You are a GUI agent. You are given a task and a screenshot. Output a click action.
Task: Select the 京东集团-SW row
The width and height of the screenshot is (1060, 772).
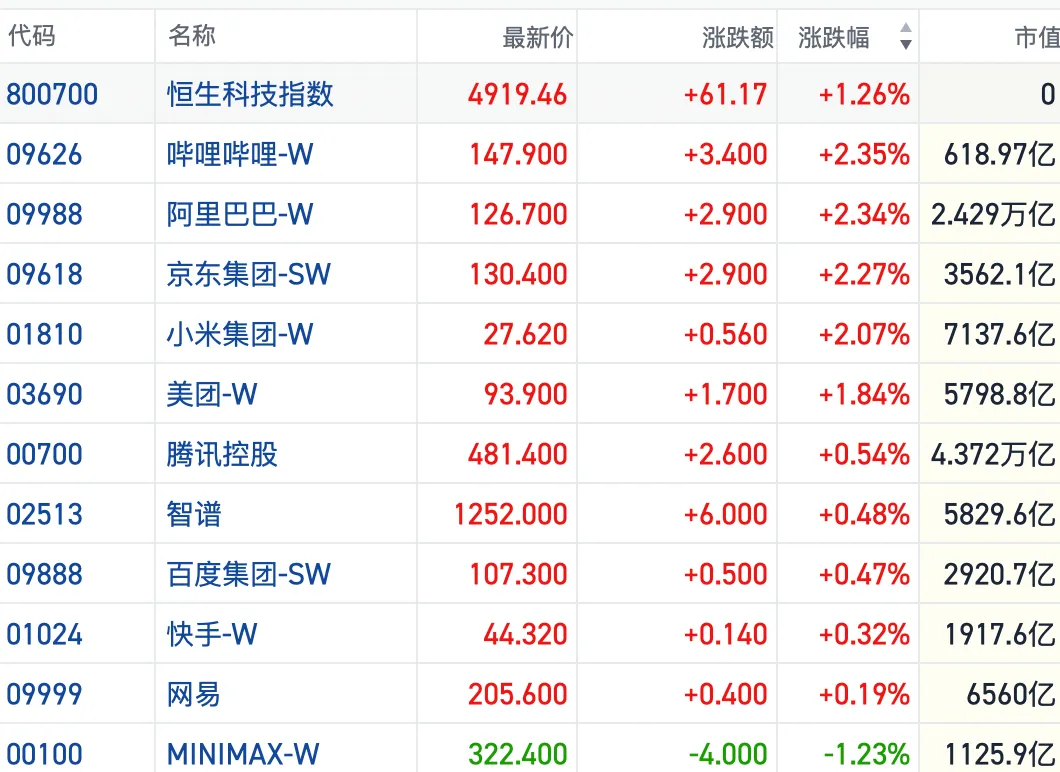coord(530,274)
